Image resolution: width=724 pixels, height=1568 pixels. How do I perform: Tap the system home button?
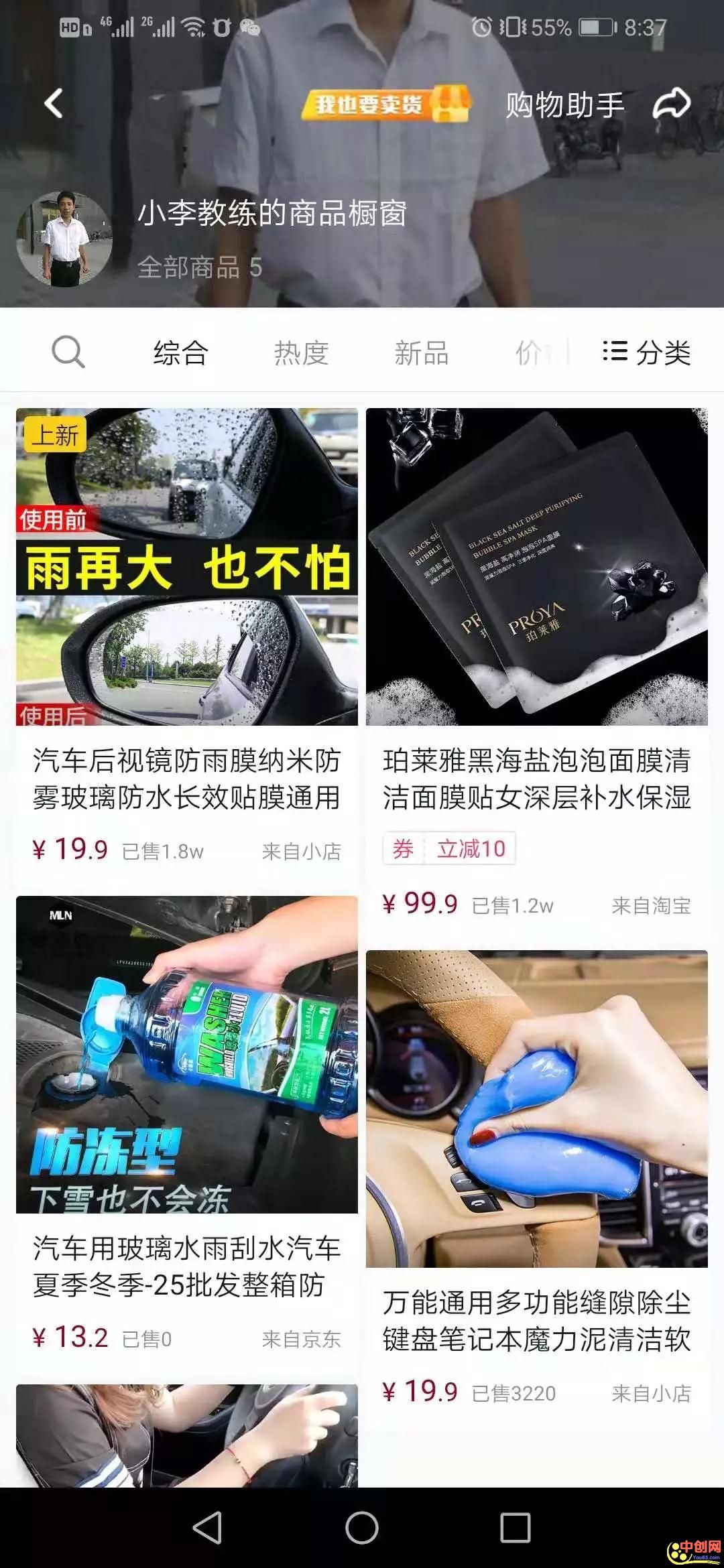click(362, 1528)
